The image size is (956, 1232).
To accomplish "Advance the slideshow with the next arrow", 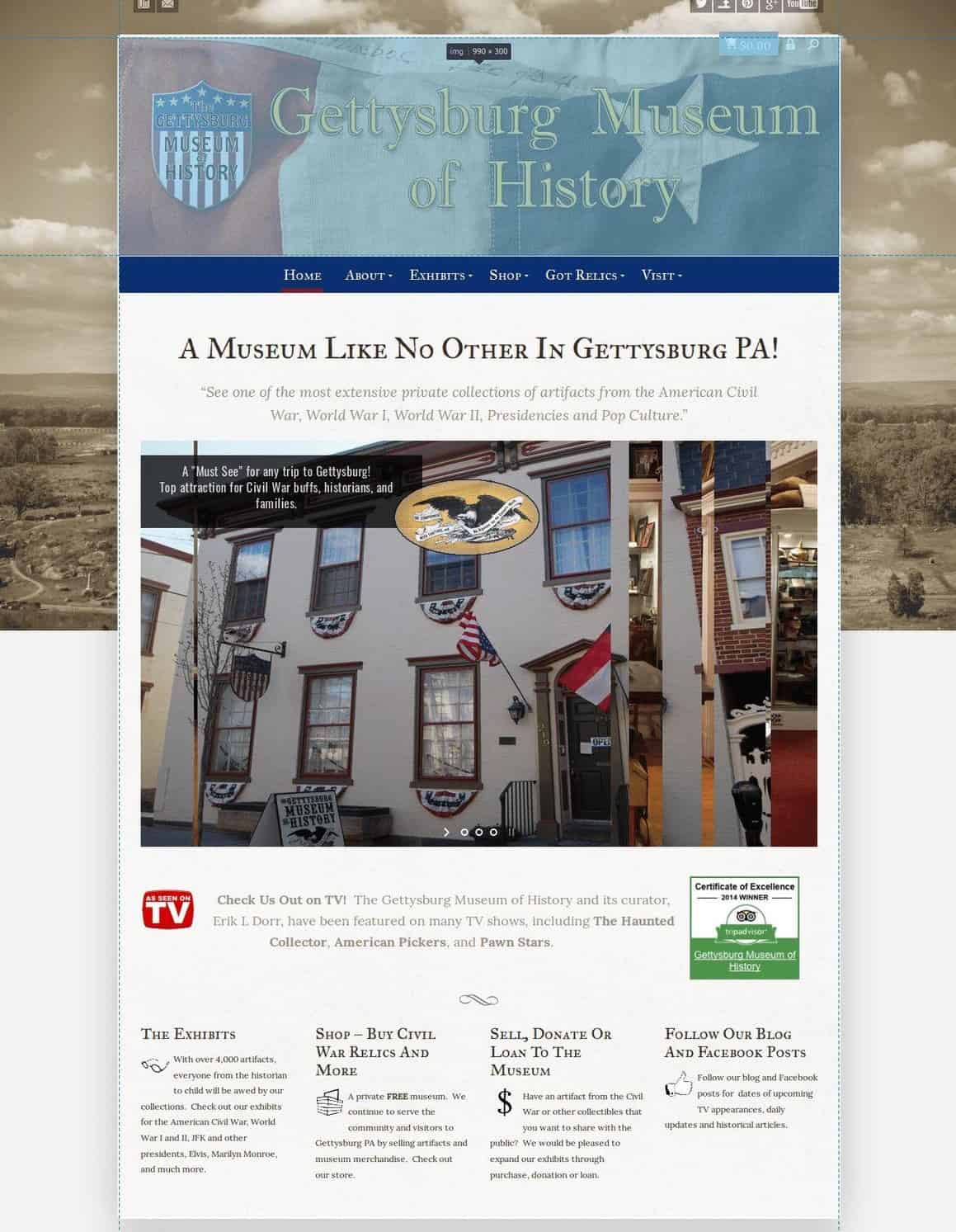I will tap(447, 832).
